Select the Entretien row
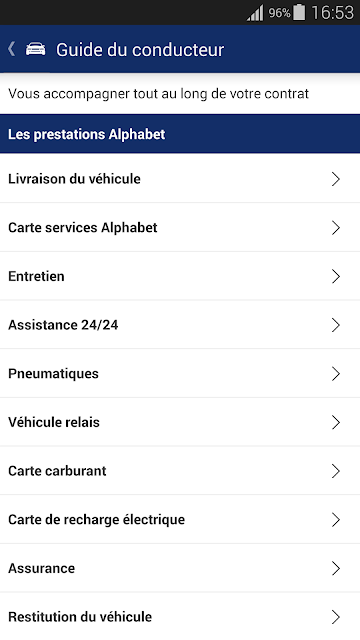360x640 pixels. (x=180, y=276)
